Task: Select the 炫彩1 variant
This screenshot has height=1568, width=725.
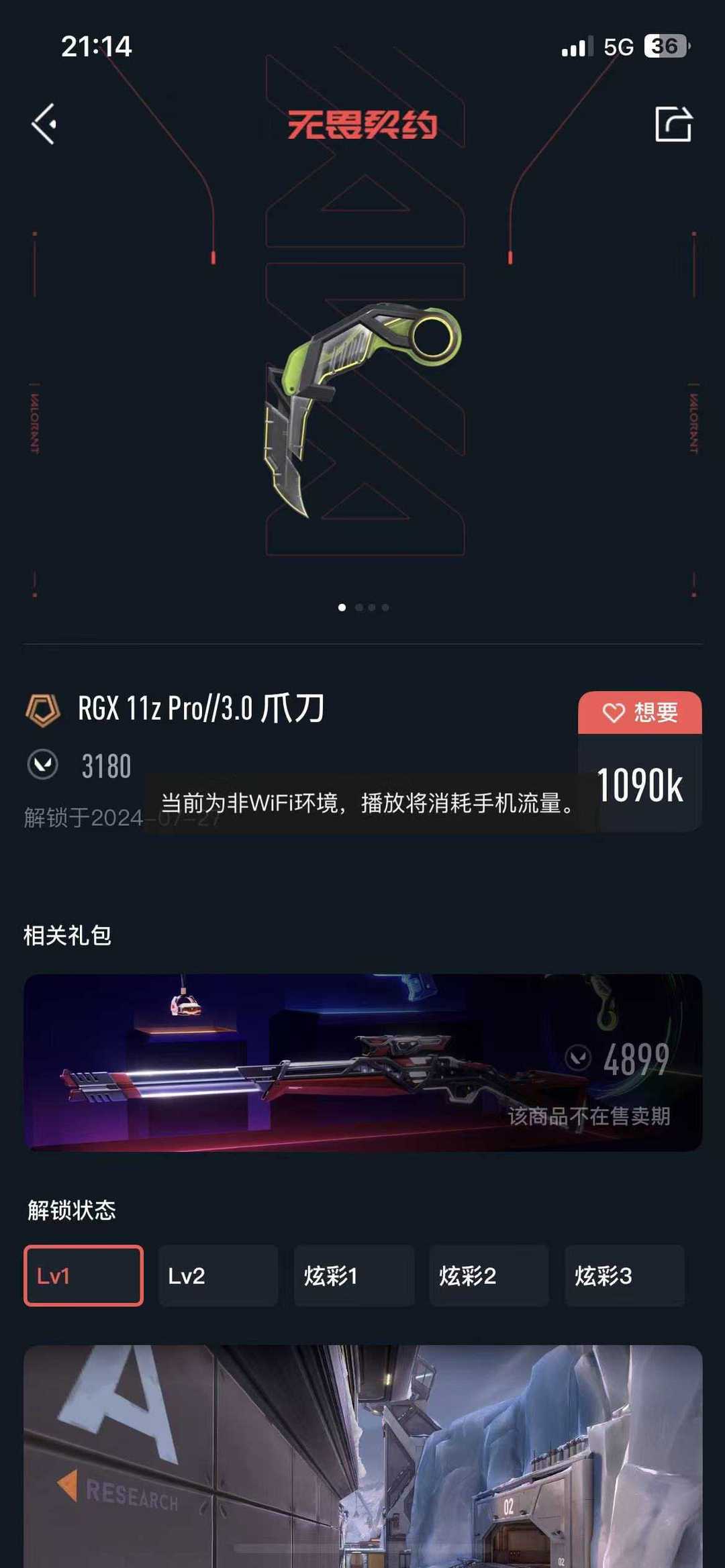Action: click(x=354, y=1275)
